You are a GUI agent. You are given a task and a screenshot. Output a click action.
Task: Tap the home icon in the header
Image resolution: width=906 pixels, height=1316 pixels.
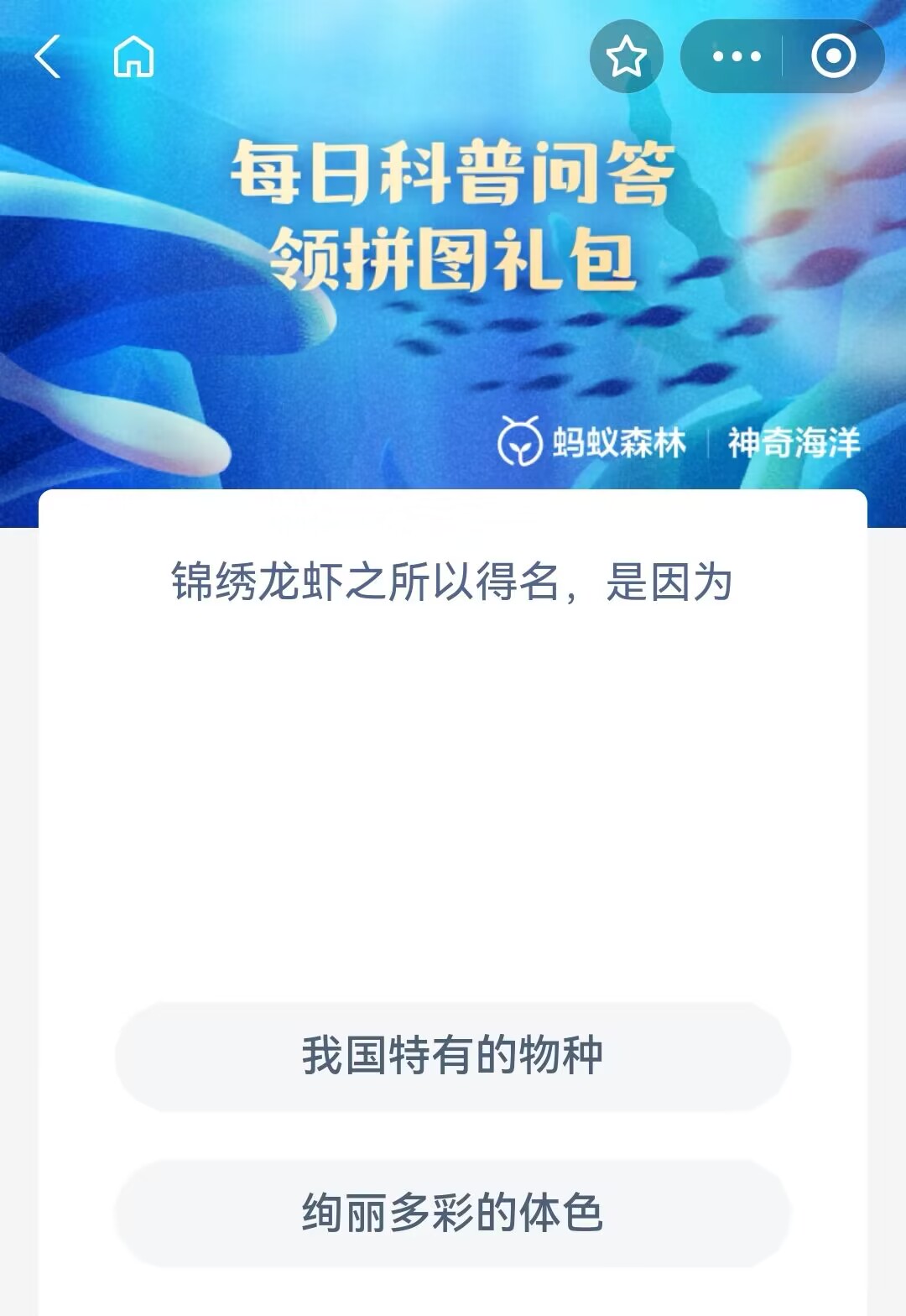tap(134, 57)
